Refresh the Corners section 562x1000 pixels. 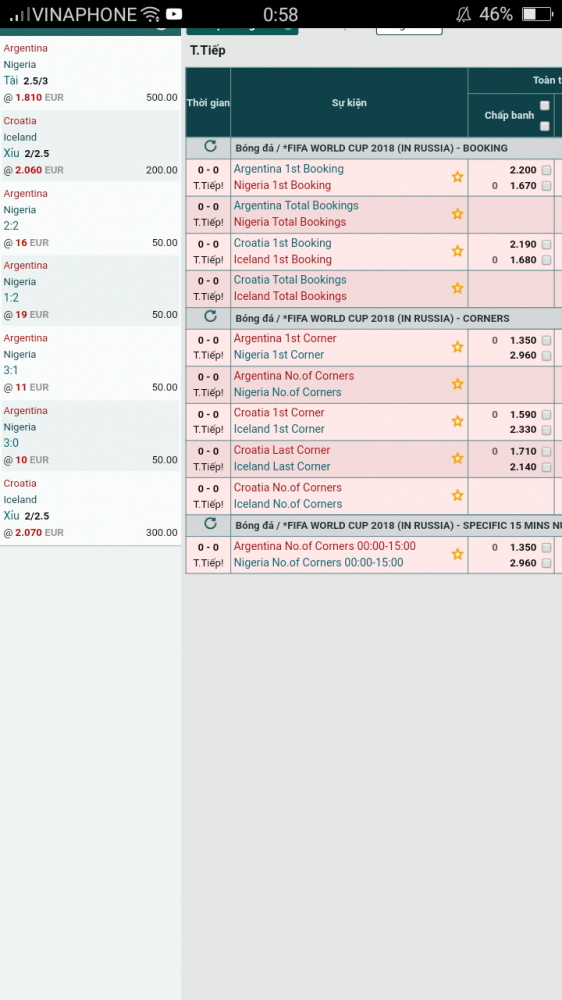point(210,317)
